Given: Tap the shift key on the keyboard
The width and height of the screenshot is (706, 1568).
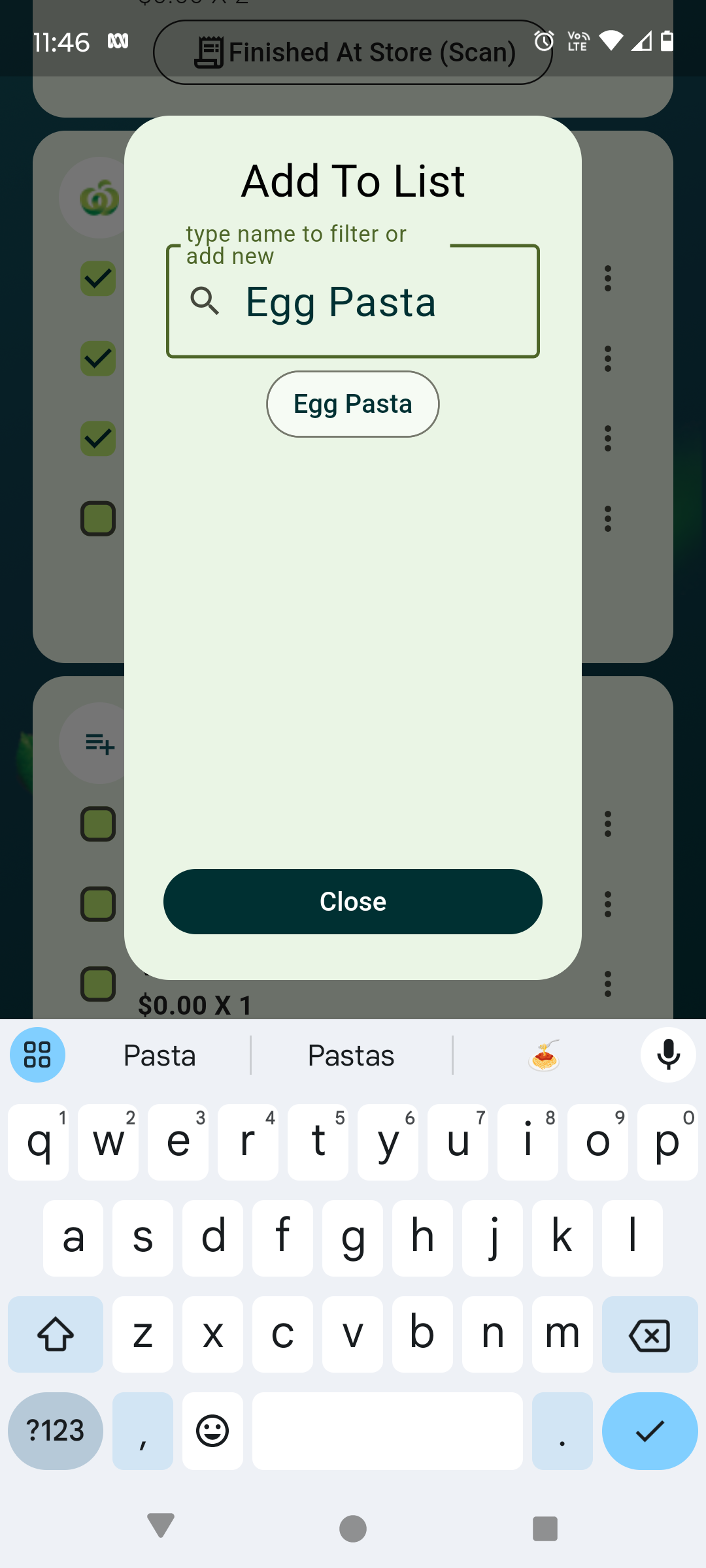Looking at the screenshot, I should [x=56, y=1334].
